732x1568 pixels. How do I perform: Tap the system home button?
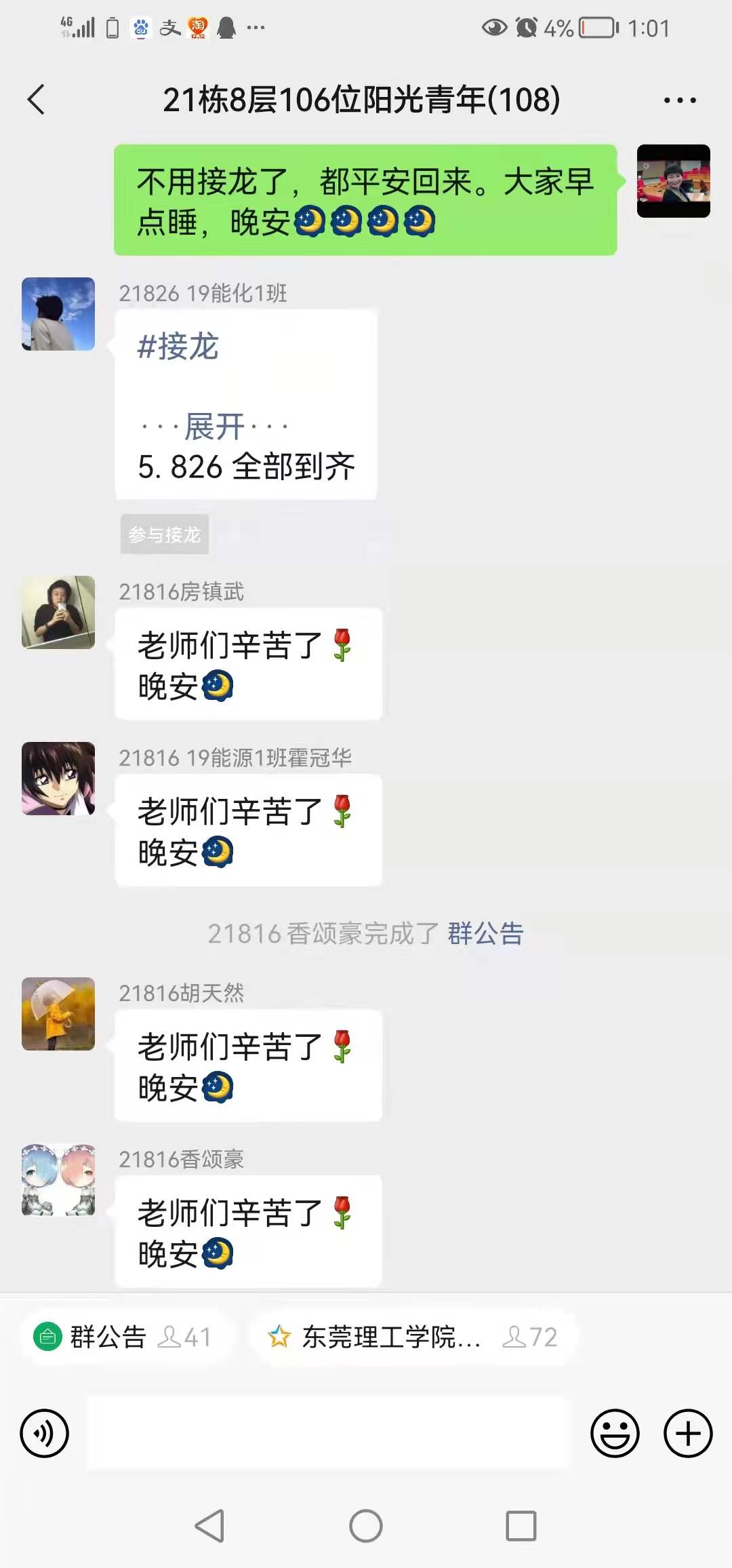click(366, 1526)
